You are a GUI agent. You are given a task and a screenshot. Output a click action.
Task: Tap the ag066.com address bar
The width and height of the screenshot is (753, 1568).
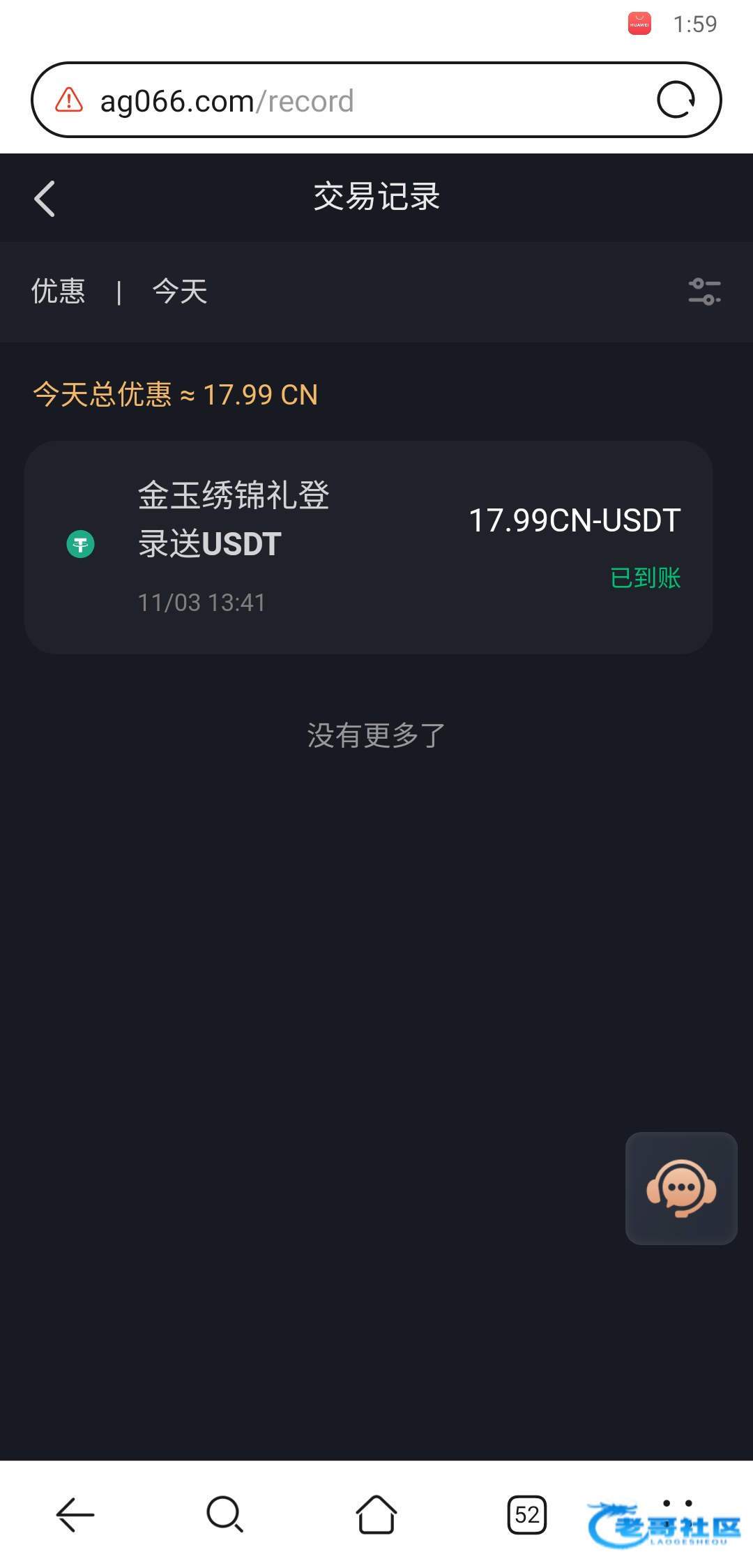click(x=349, y=101)
